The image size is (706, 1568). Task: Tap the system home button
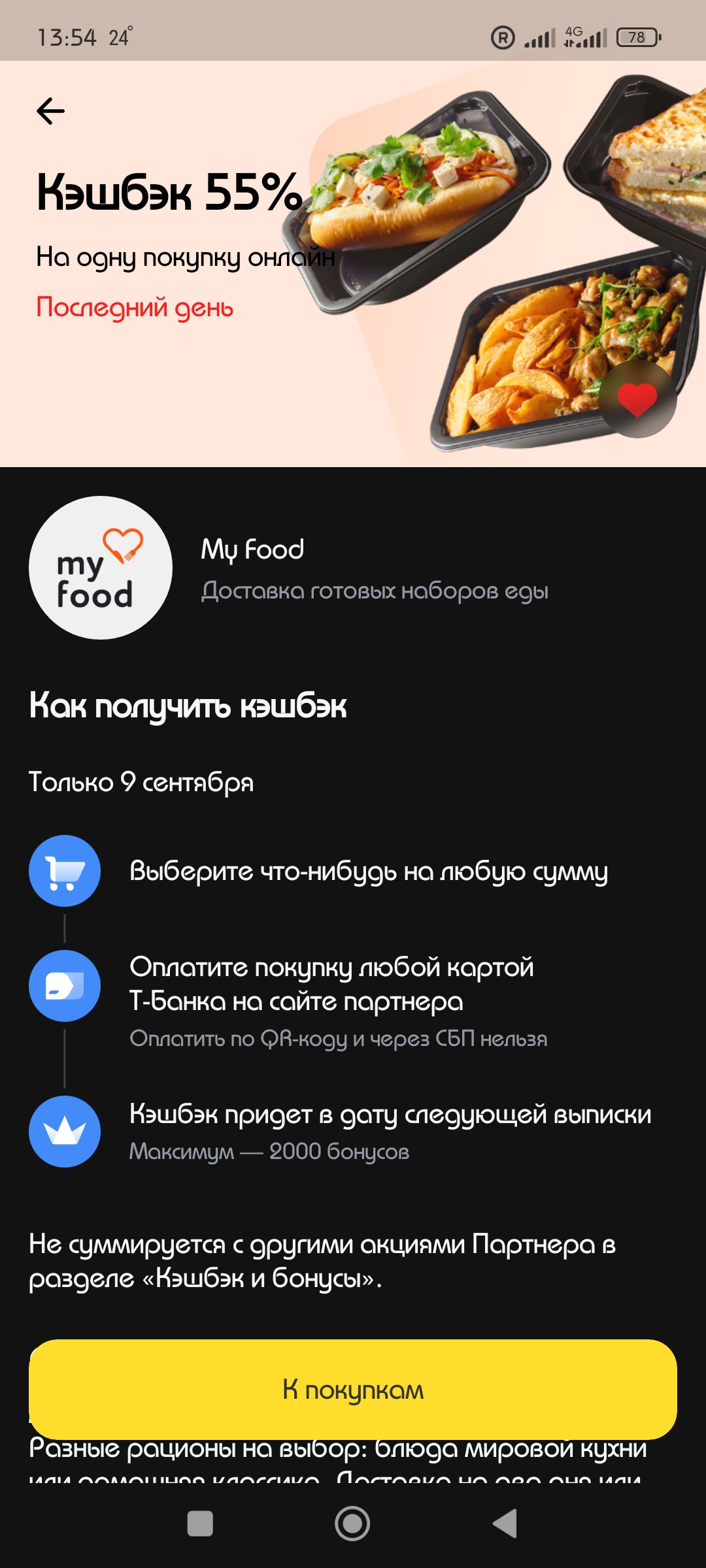352,1524
